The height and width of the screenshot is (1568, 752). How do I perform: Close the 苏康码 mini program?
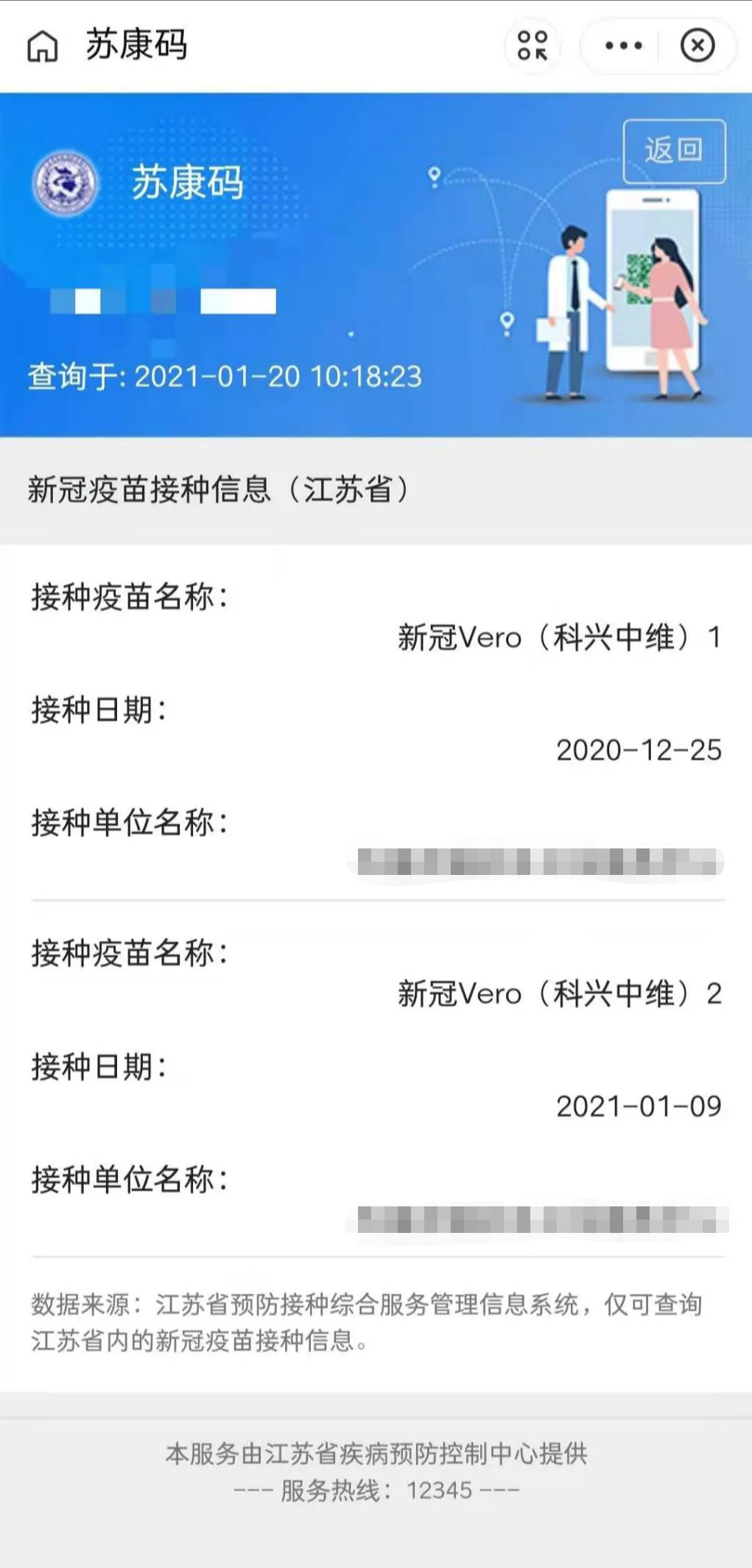pyautogui.click(x=697, y=46)
